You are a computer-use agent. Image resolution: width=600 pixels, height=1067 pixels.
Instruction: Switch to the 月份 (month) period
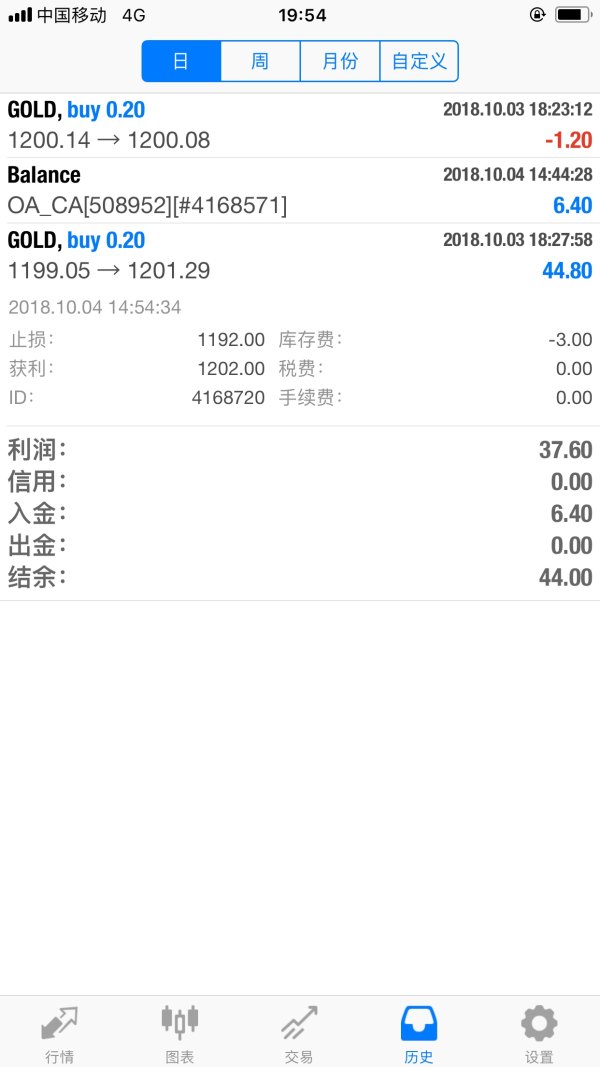coord(340,61)
